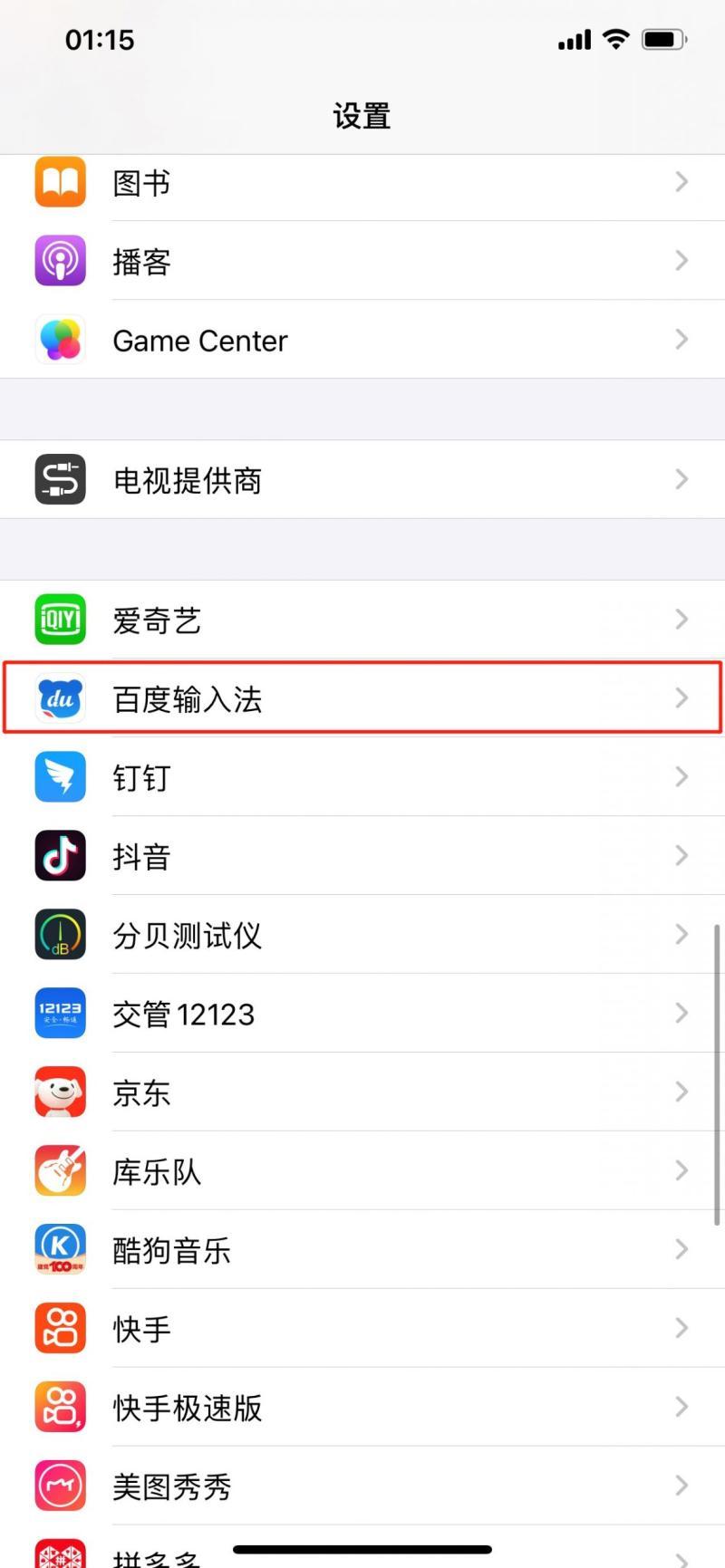Tap the 钉钉 row
This screenshot has width=725, height=1568.
[x=362, y=777]
